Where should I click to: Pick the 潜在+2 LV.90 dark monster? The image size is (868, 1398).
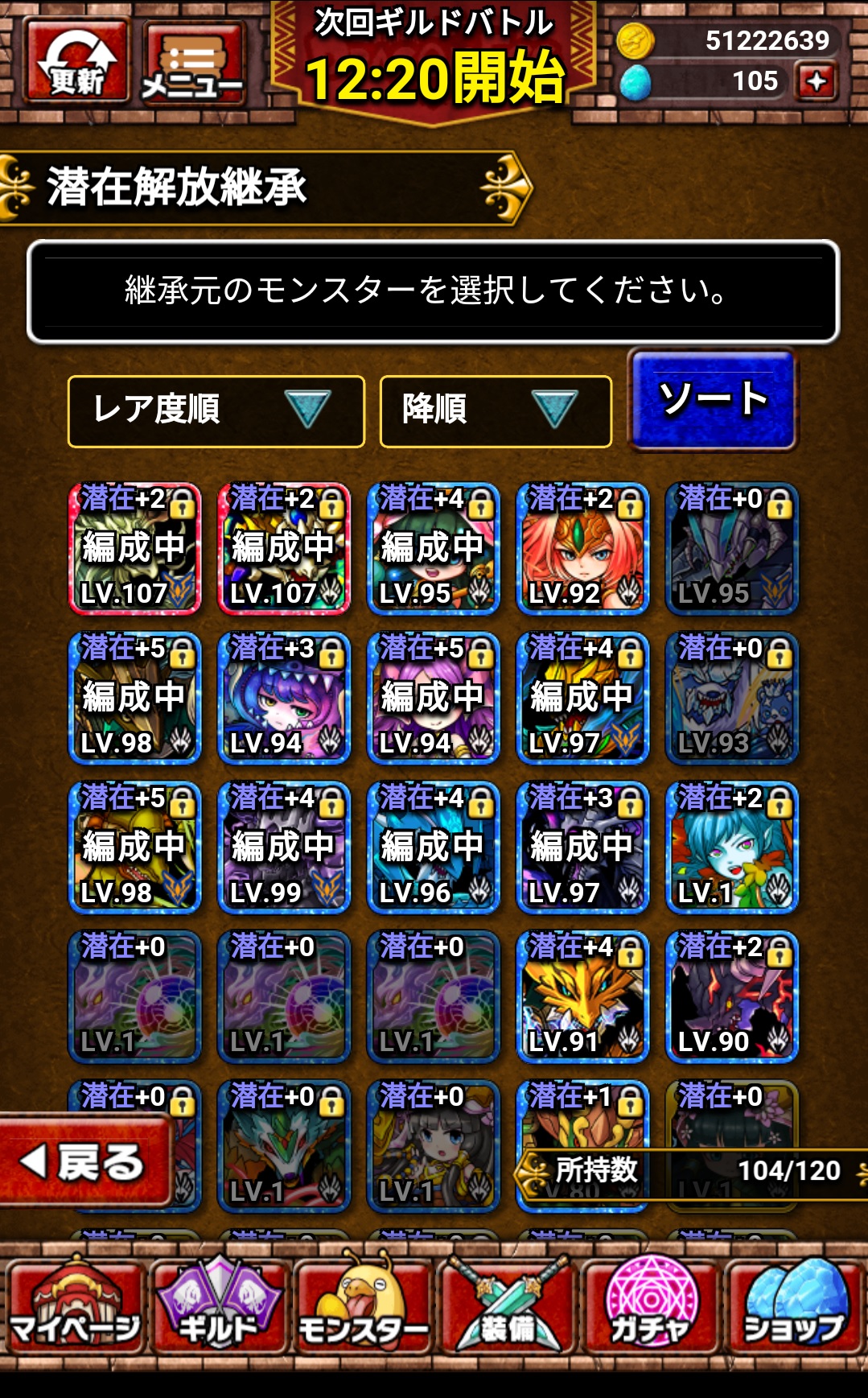732,996
